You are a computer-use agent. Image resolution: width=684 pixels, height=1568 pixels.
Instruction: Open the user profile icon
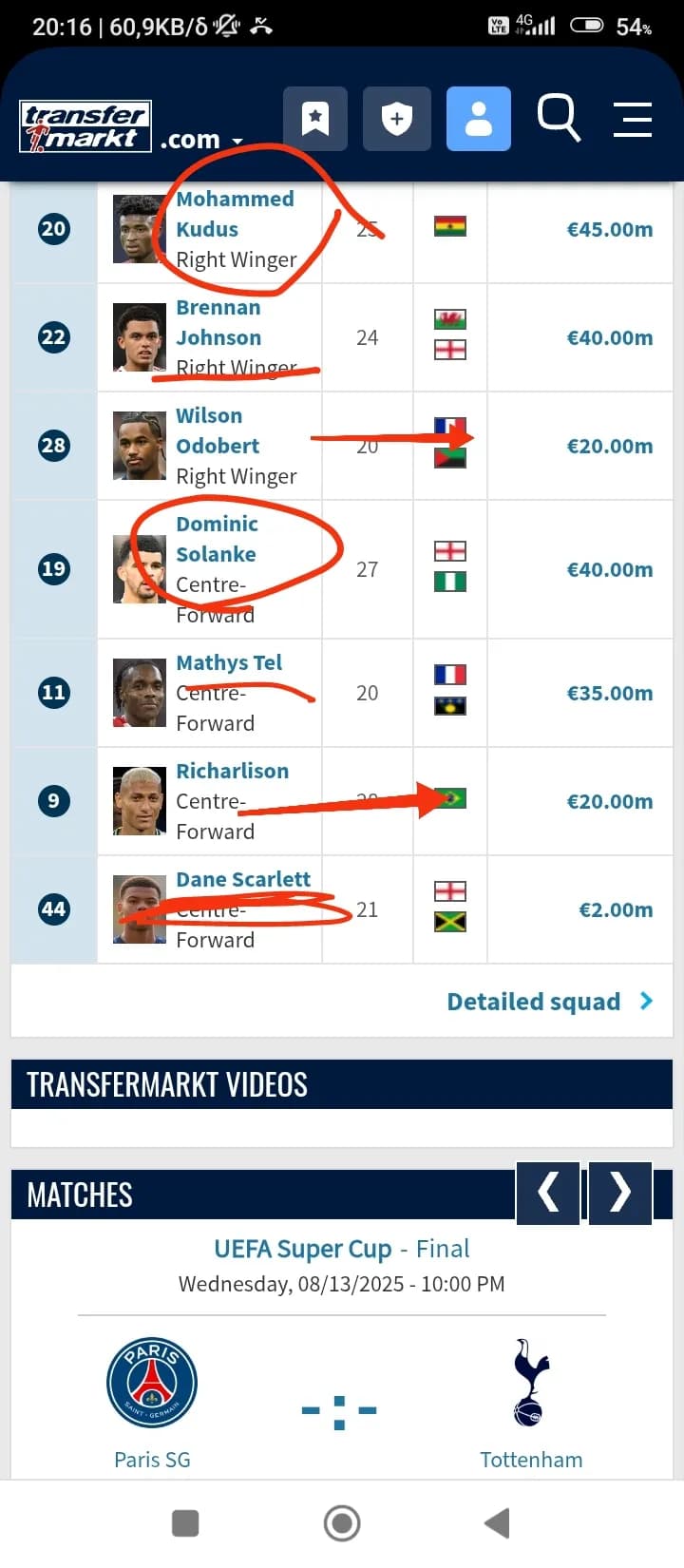(x=479, y=119)
